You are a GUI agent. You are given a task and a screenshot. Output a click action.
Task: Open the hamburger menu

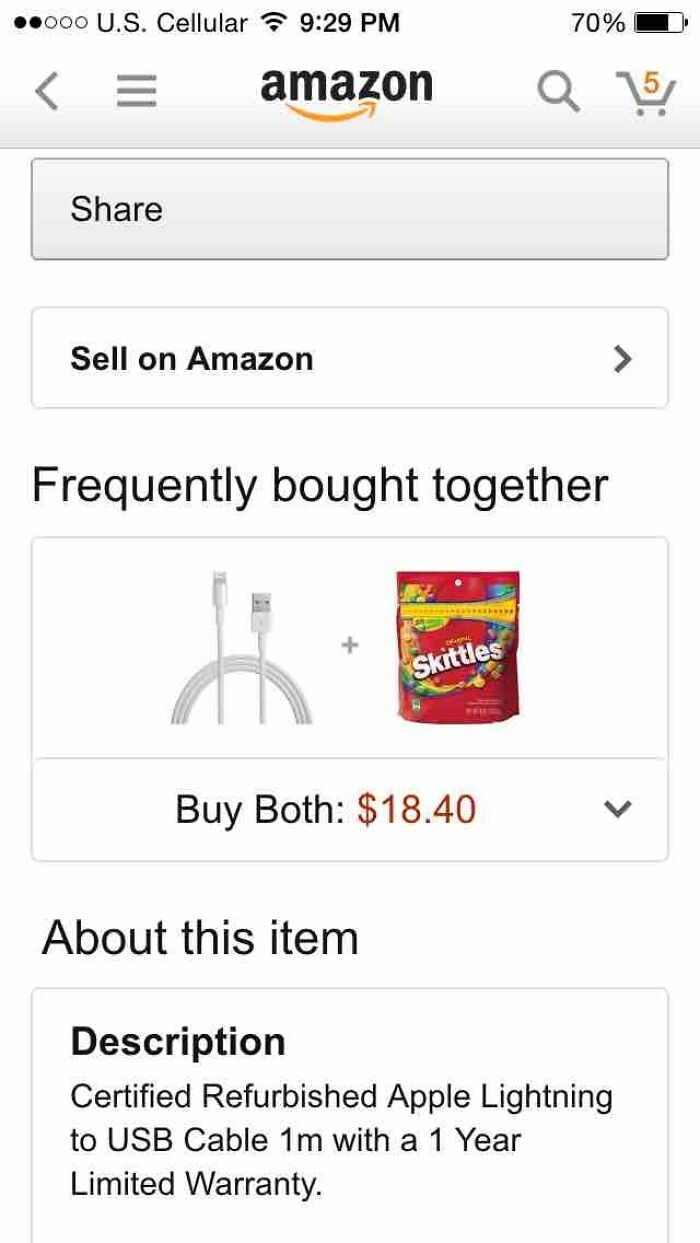pos(137,93)
